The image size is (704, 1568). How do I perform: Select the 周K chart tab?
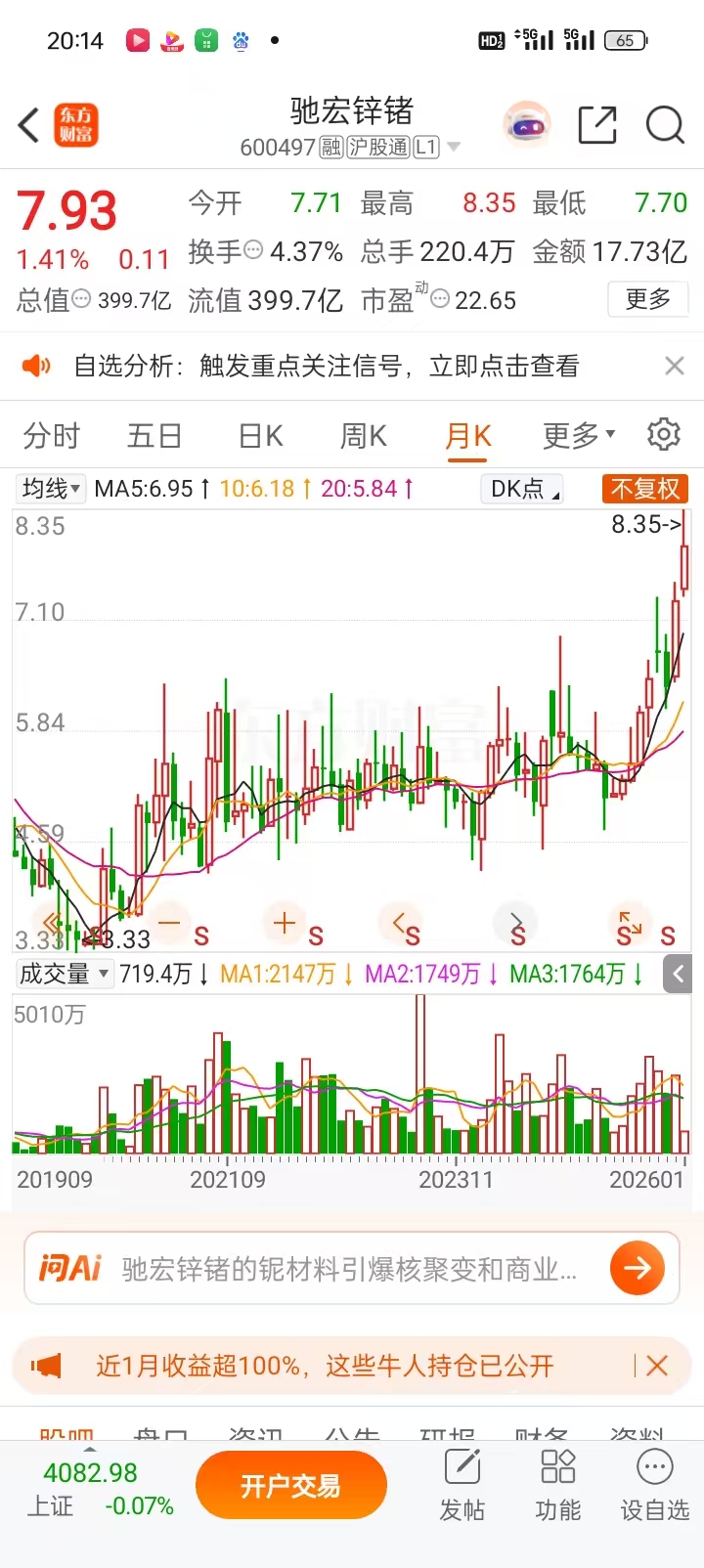point(363,436)
